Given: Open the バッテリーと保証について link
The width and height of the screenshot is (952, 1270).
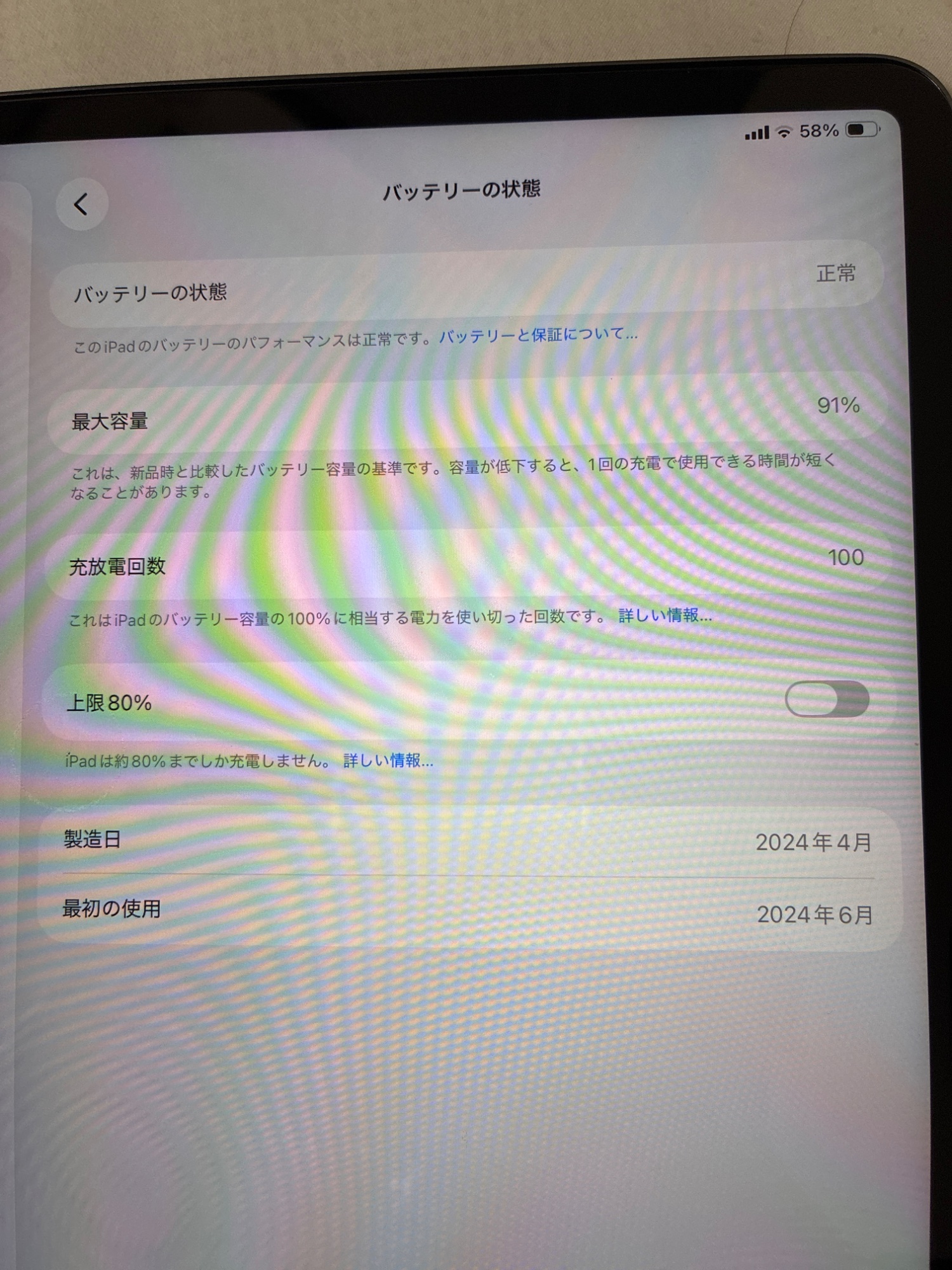Looking at the screenshot, I should point(538,335).
